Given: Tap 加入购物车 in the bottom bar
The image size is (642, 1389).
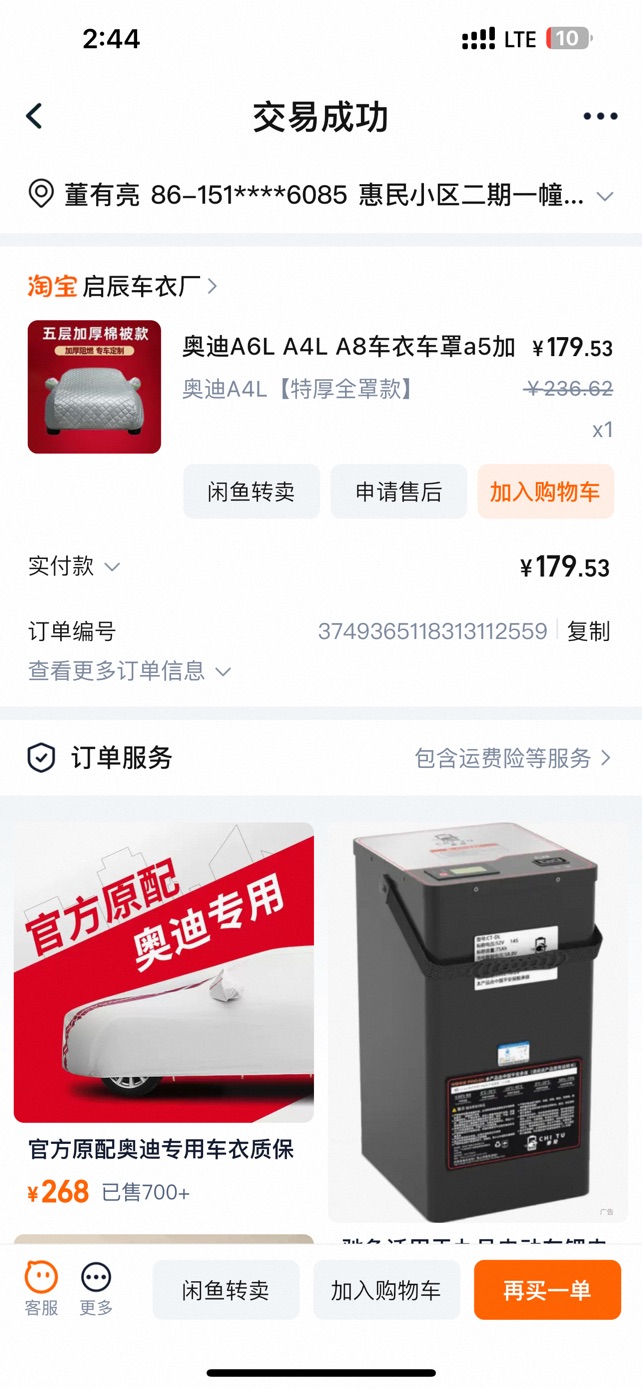Looking at the screenshot, I should click(x=386, y=1290).
